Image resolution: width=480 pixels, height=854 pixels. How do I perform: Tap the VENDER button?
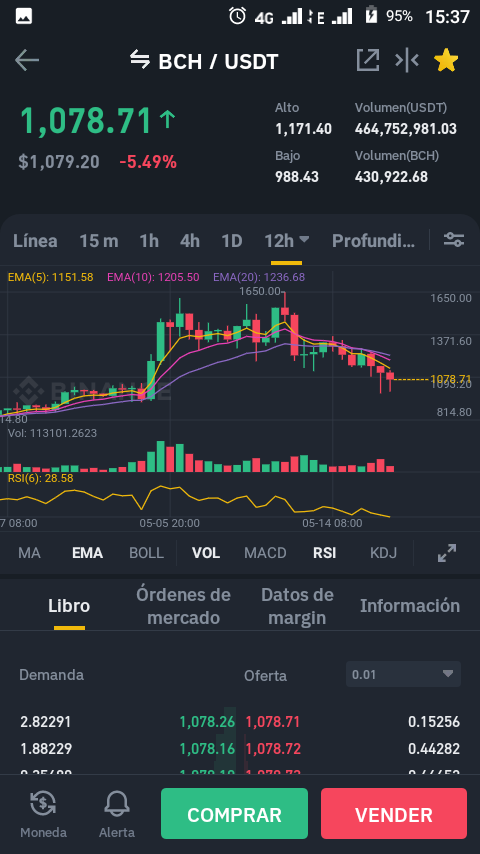click(394, 814)
